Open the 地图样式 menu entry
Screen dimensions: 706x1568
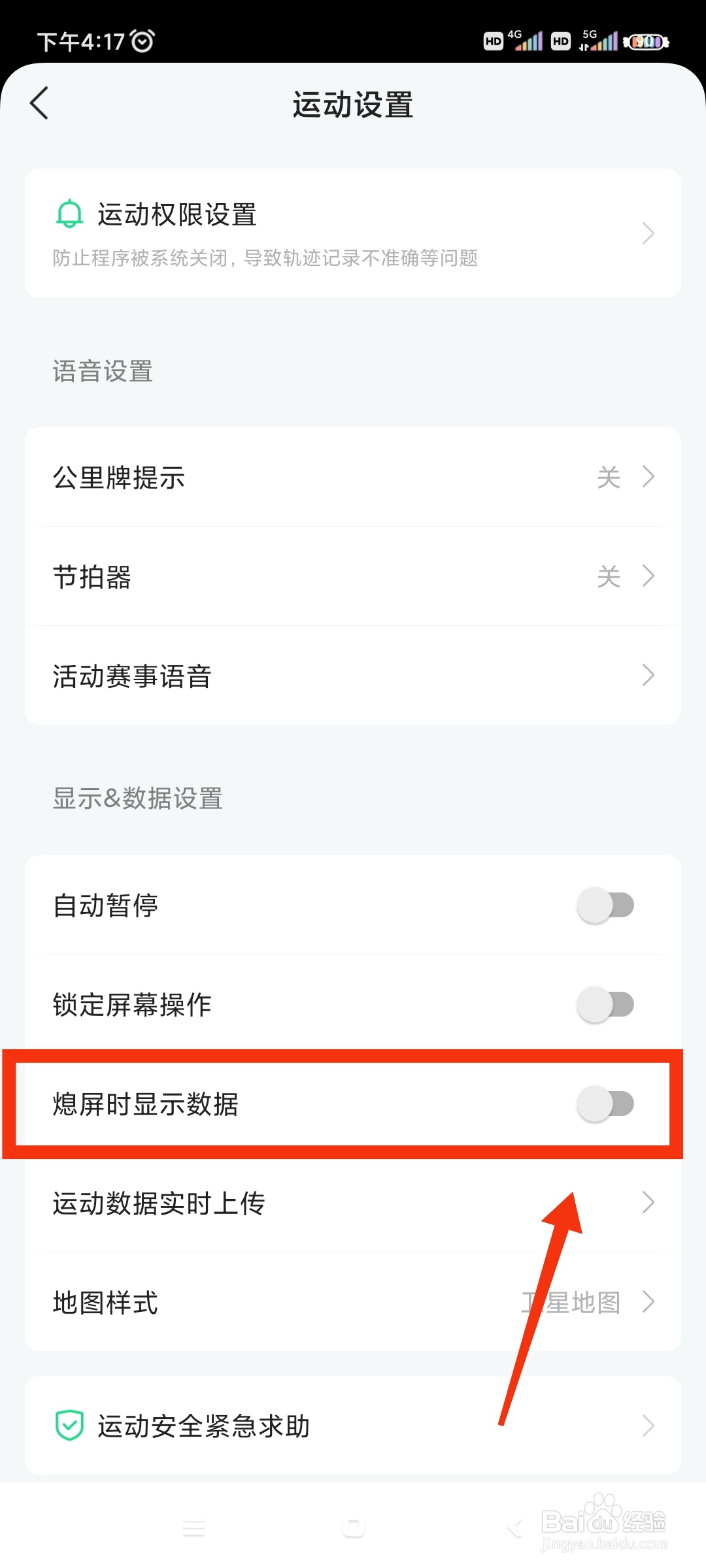pyautogui.click(x=353, y=1302)
